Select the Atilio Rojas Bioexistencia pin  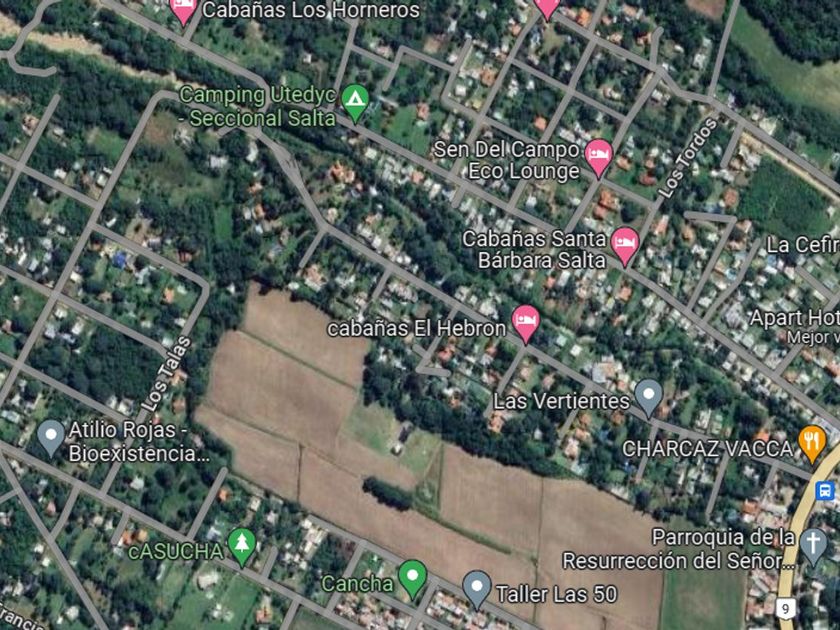pos(51,438)
